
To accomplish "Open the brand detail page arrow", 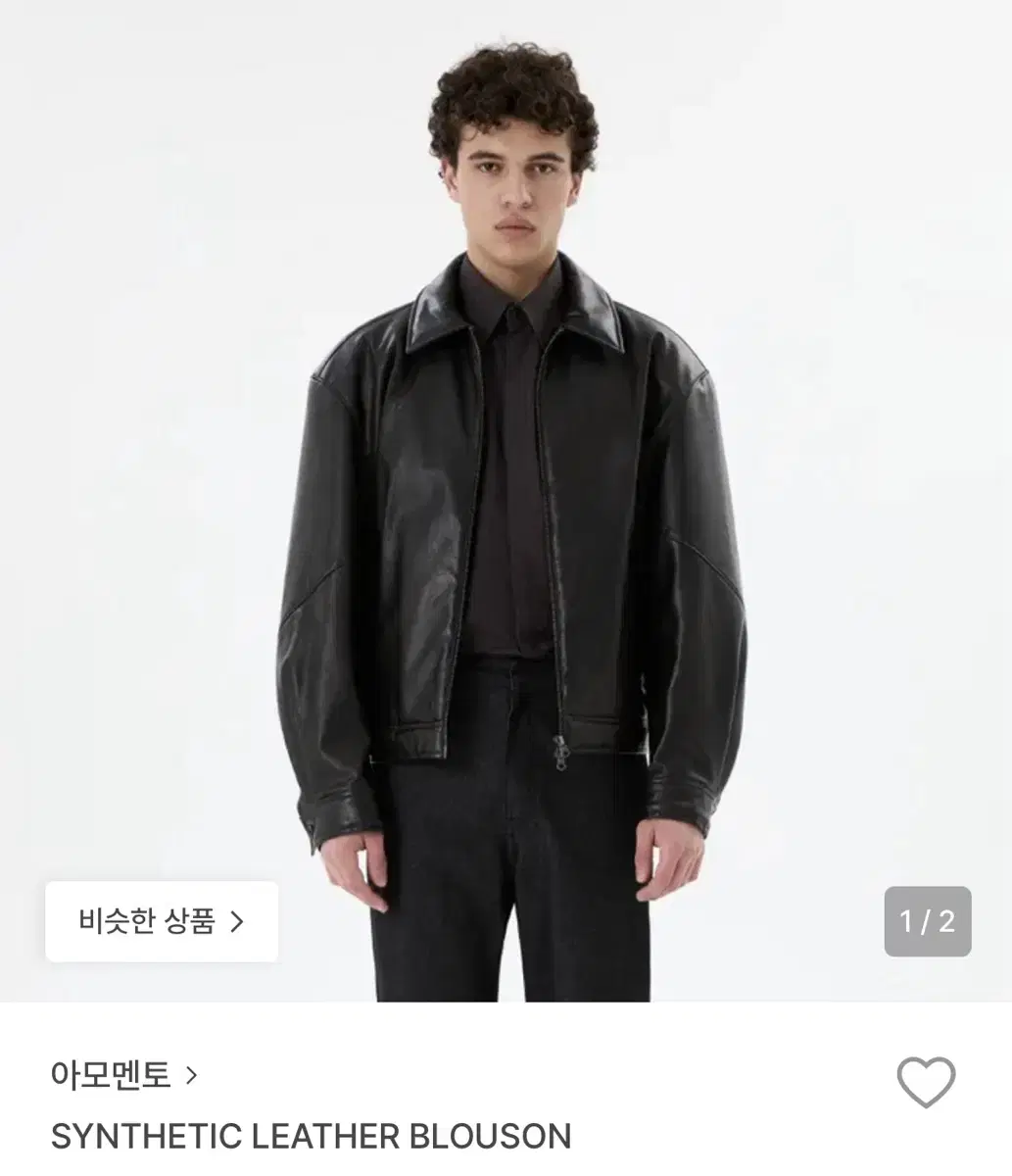I will pos(192,1074).
